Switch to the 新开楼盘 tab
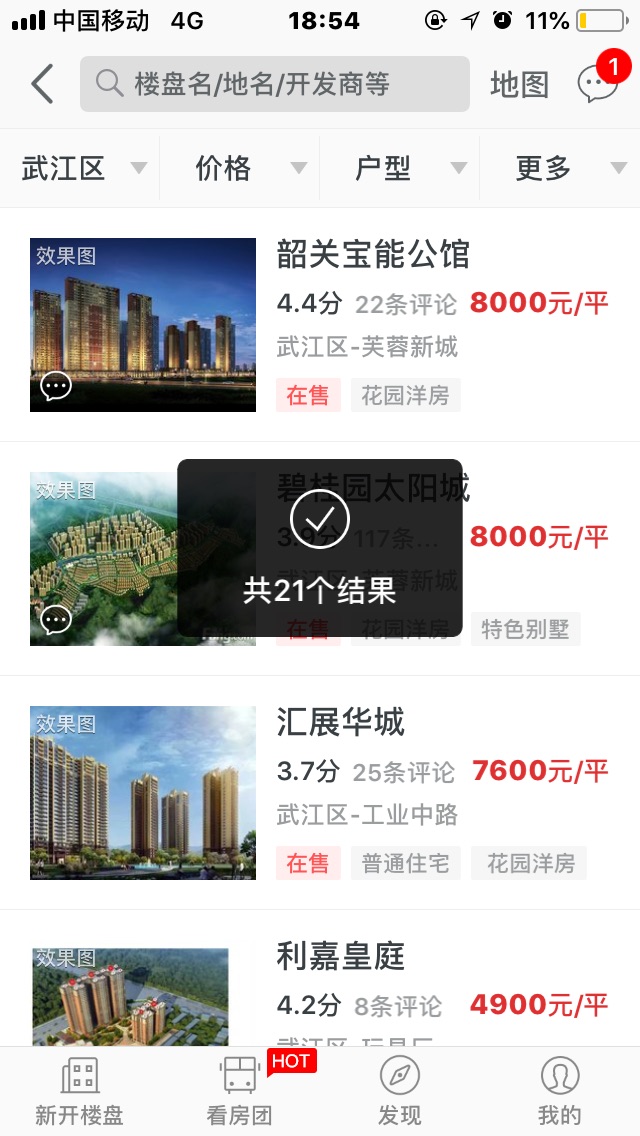 pos(79,1091)
